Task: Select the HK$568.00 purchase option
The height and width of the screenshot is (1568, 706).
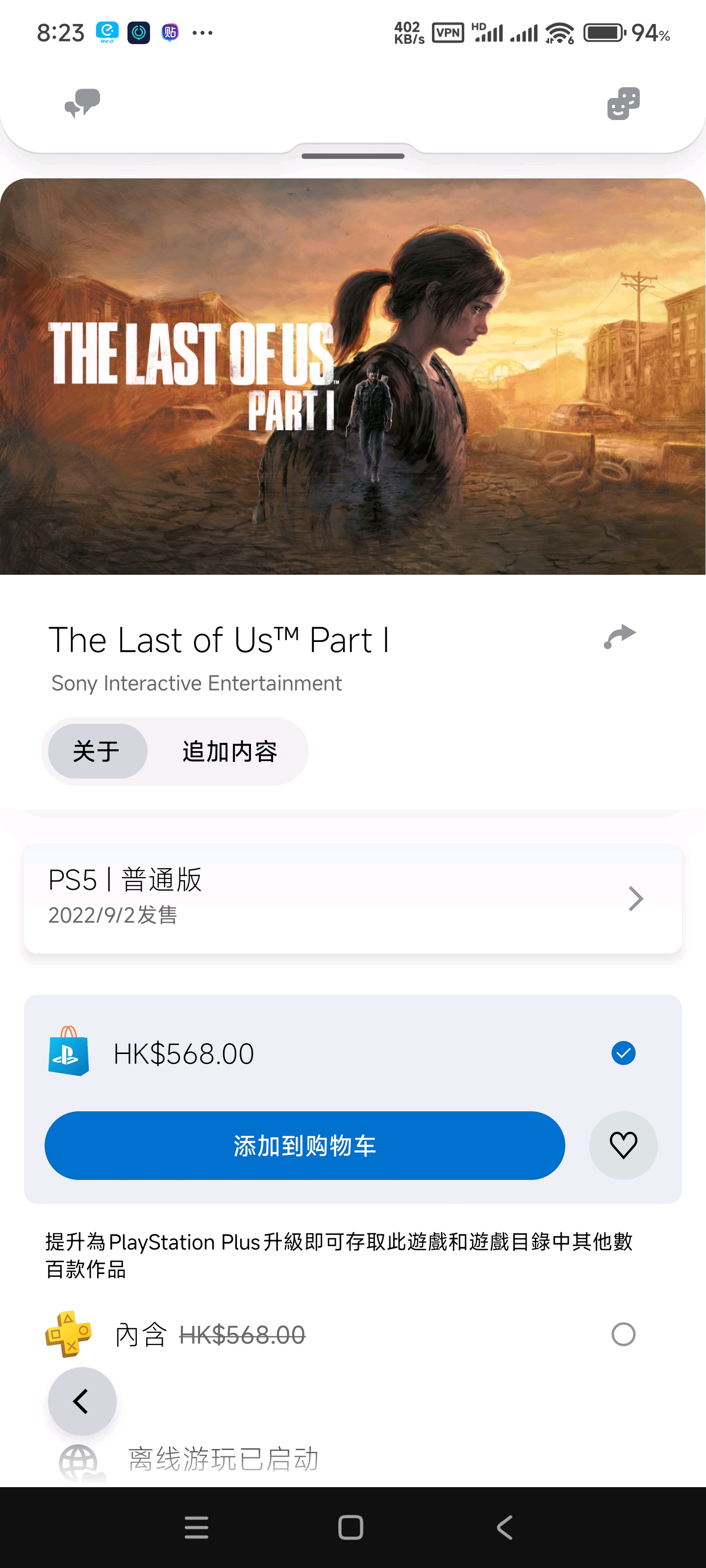Action: pos(623,1053)
